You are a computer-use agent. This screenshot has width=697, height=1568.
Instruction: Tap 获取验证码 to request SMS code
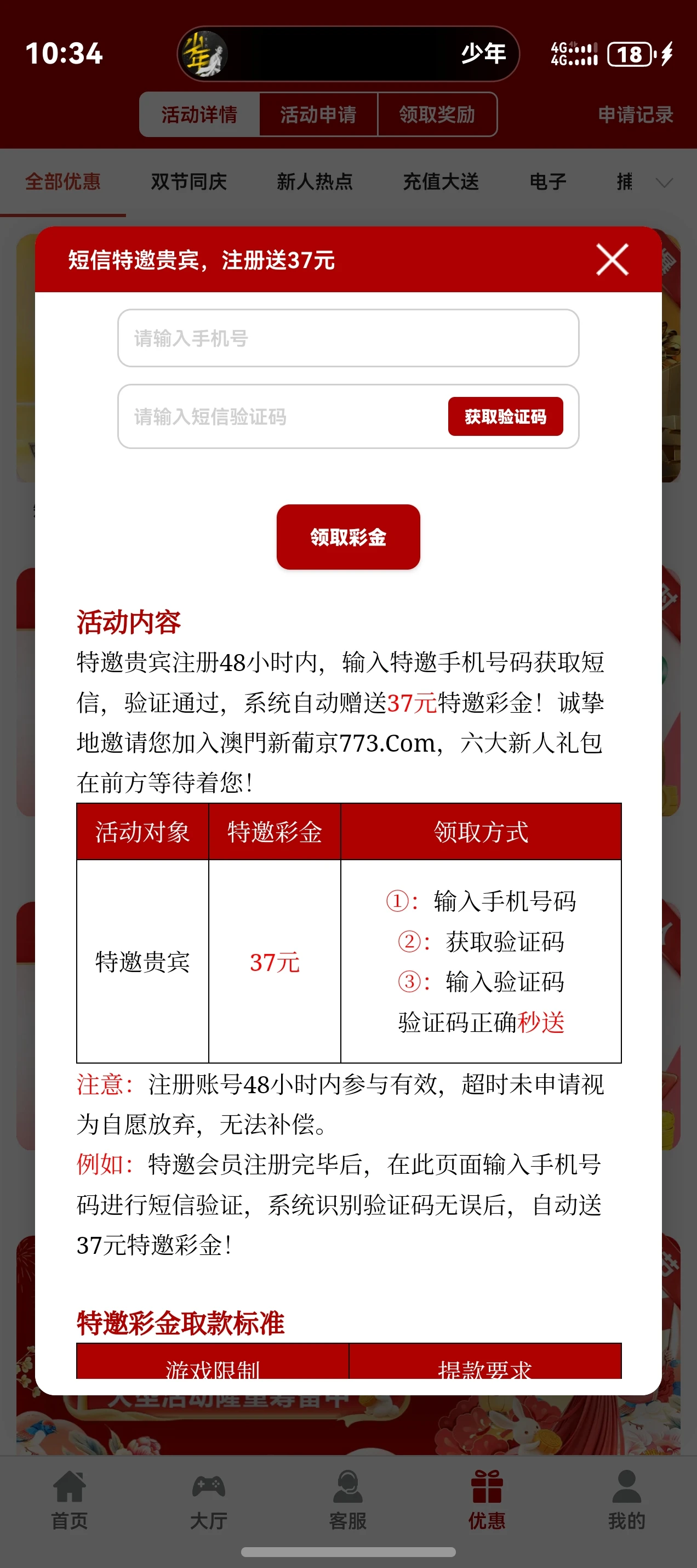(x=505, y=416)
